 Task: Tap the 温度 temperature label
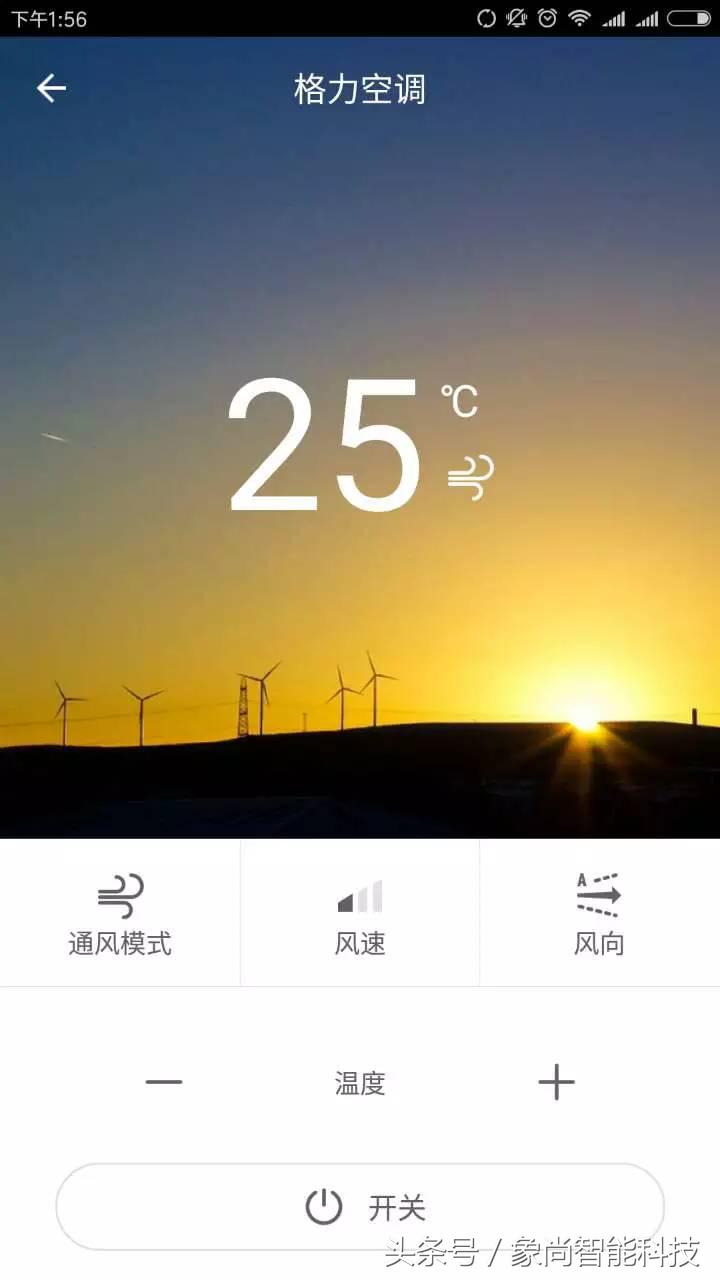coord(360,1082)
